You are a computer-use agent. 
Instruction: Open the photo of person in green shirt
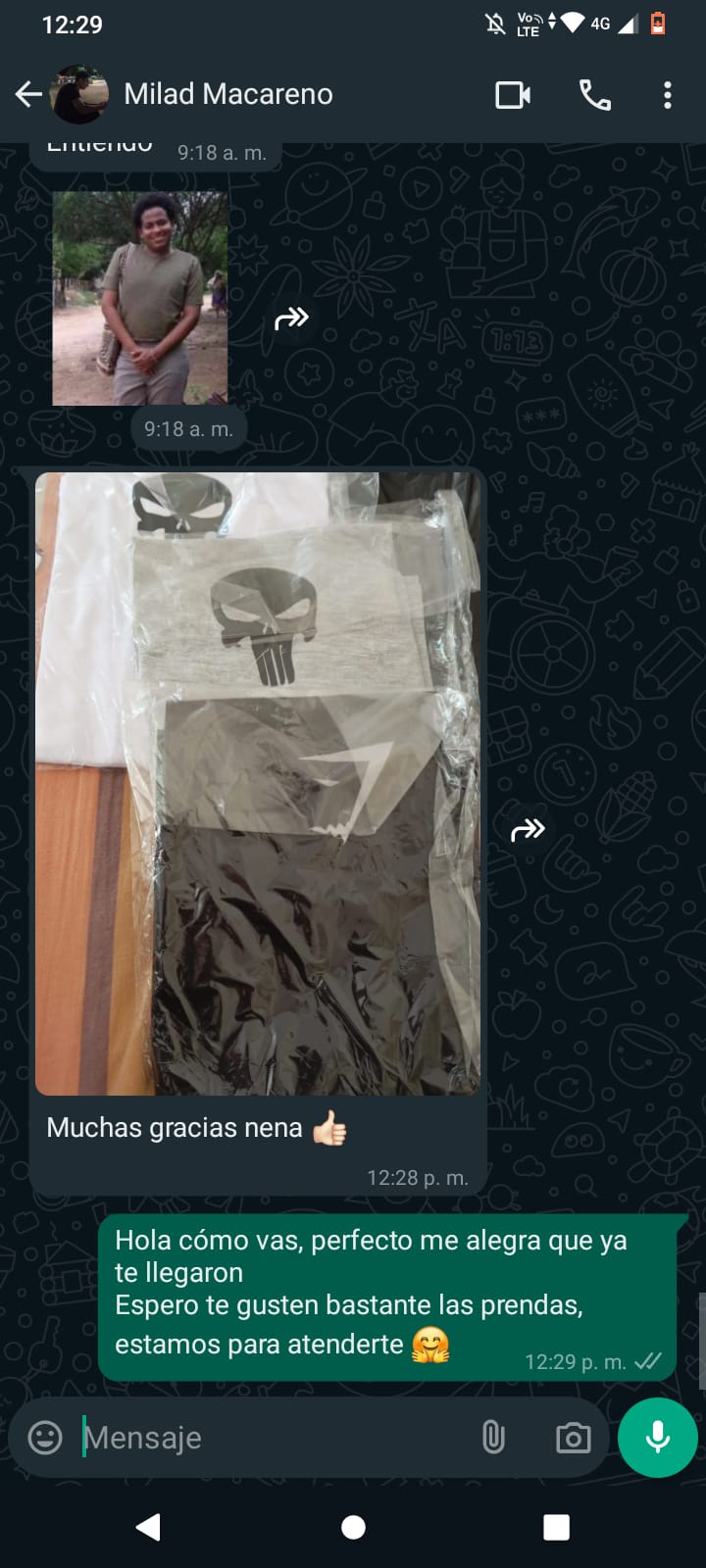(140, 298)
